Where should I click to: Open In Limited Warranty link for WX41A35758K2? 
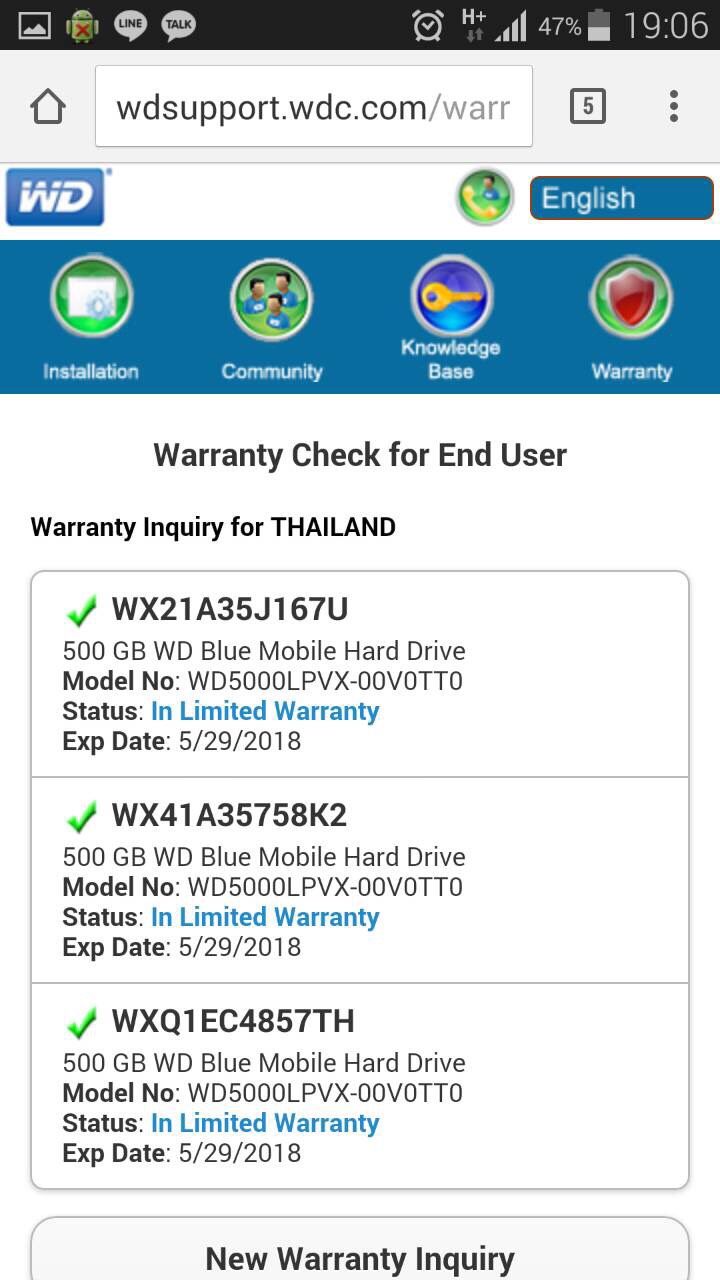[265, 917]
